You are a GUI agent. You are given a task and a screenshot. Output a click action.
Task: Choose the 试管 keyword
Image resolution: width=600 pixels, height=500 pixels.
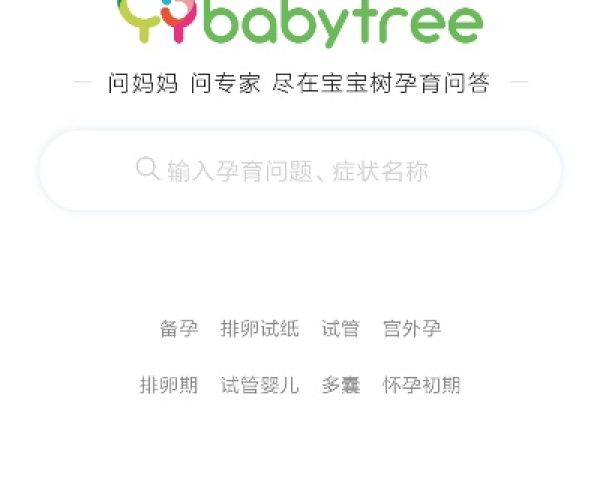pyautogui.click(x=340, y=329)
